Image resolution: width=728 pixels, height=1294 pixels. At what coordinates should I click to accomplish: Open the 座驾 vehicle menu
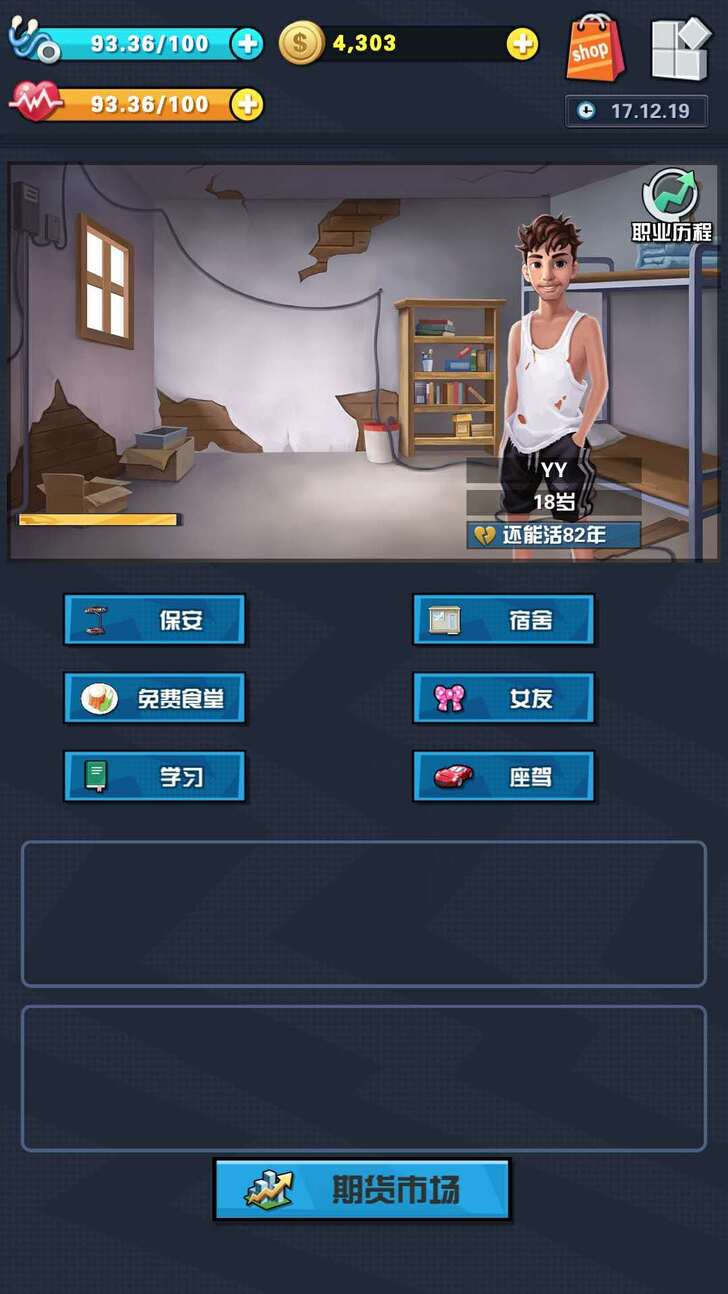[504, 776]
